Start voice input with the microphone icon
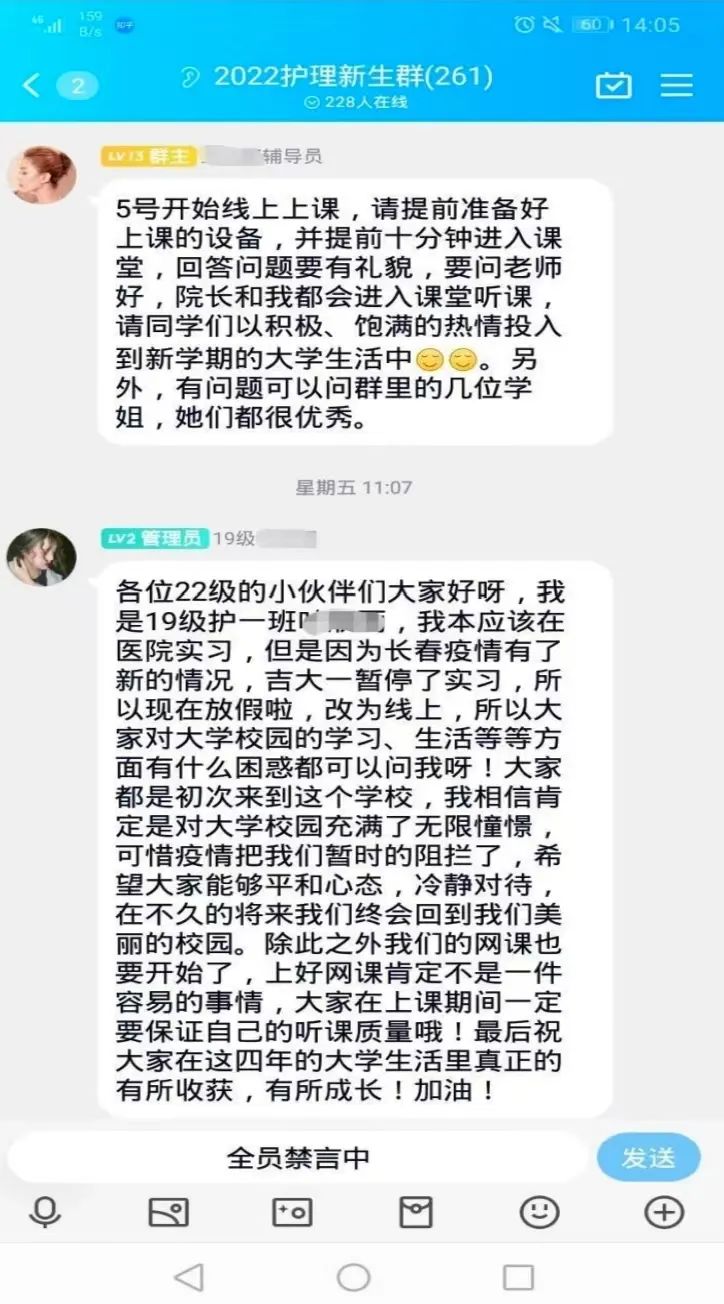Viewport: 724px width, 1304px height. [x=45, y=1213]
